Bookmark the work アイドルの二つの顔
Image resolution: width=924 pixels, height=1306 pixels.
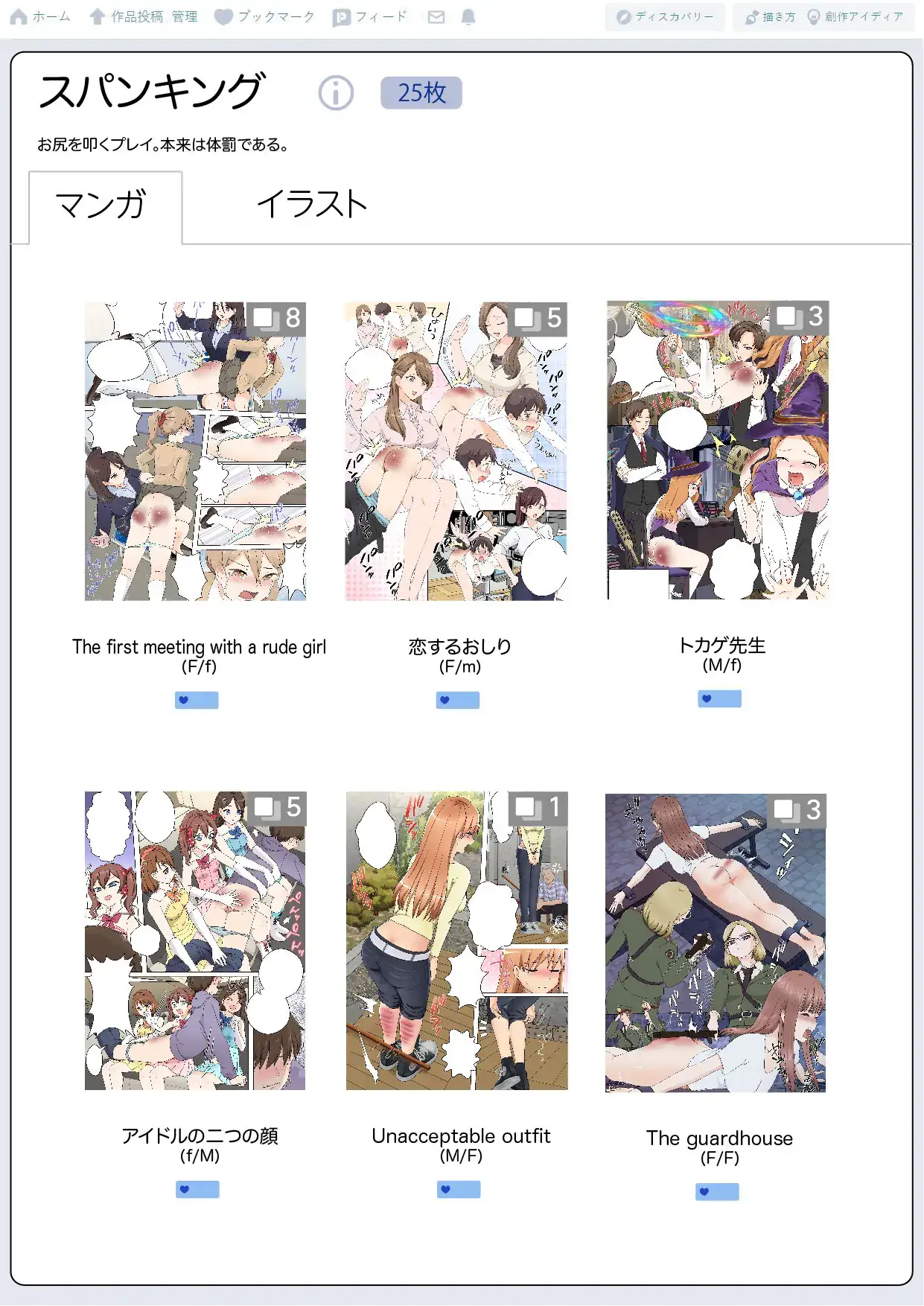point(197,1189)
